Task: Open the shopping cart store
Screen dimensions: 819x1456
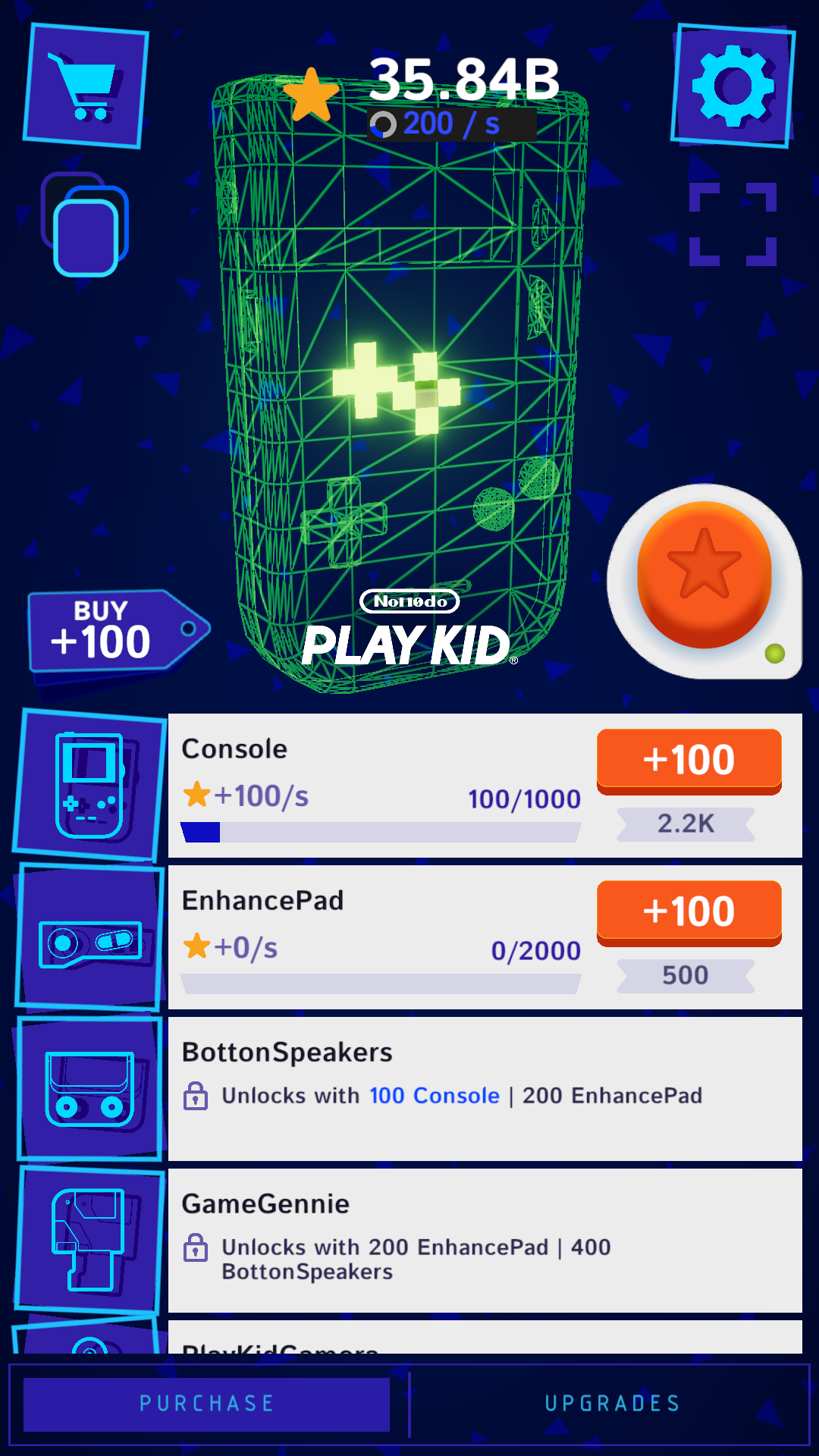Action: [86, 86]
